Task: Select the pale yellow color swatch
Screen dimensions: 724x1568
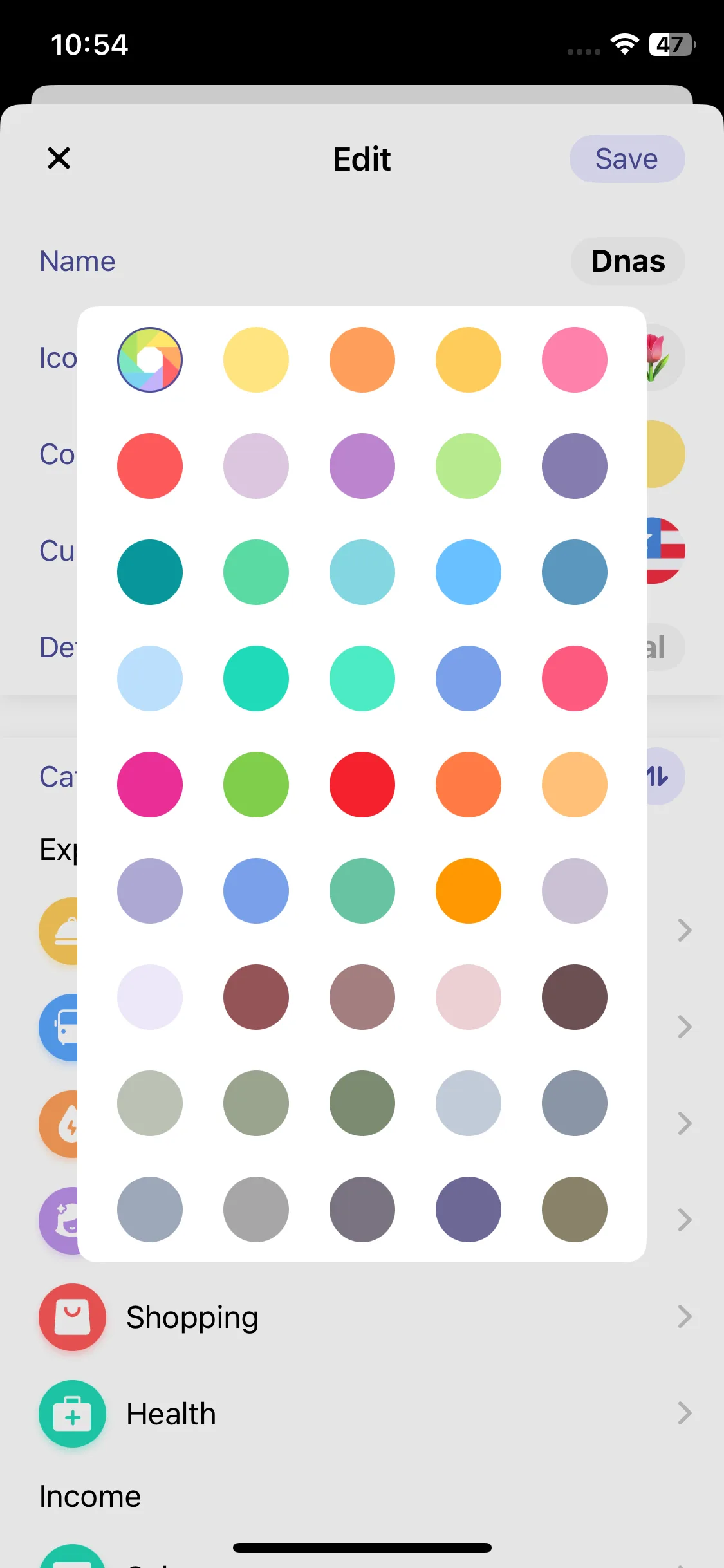Action: (x=256, y=360)
